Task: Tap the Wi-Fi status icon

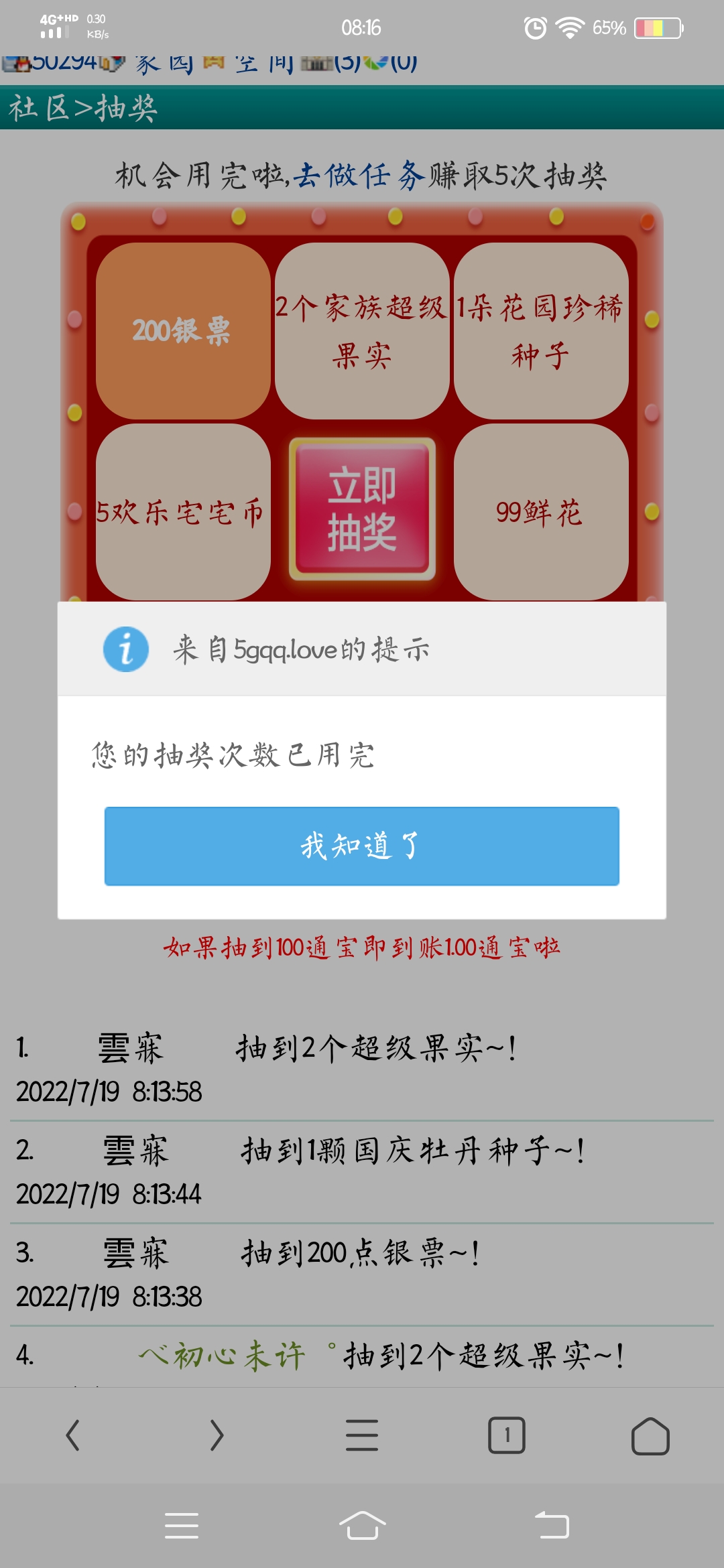Action: pos(569,28)
